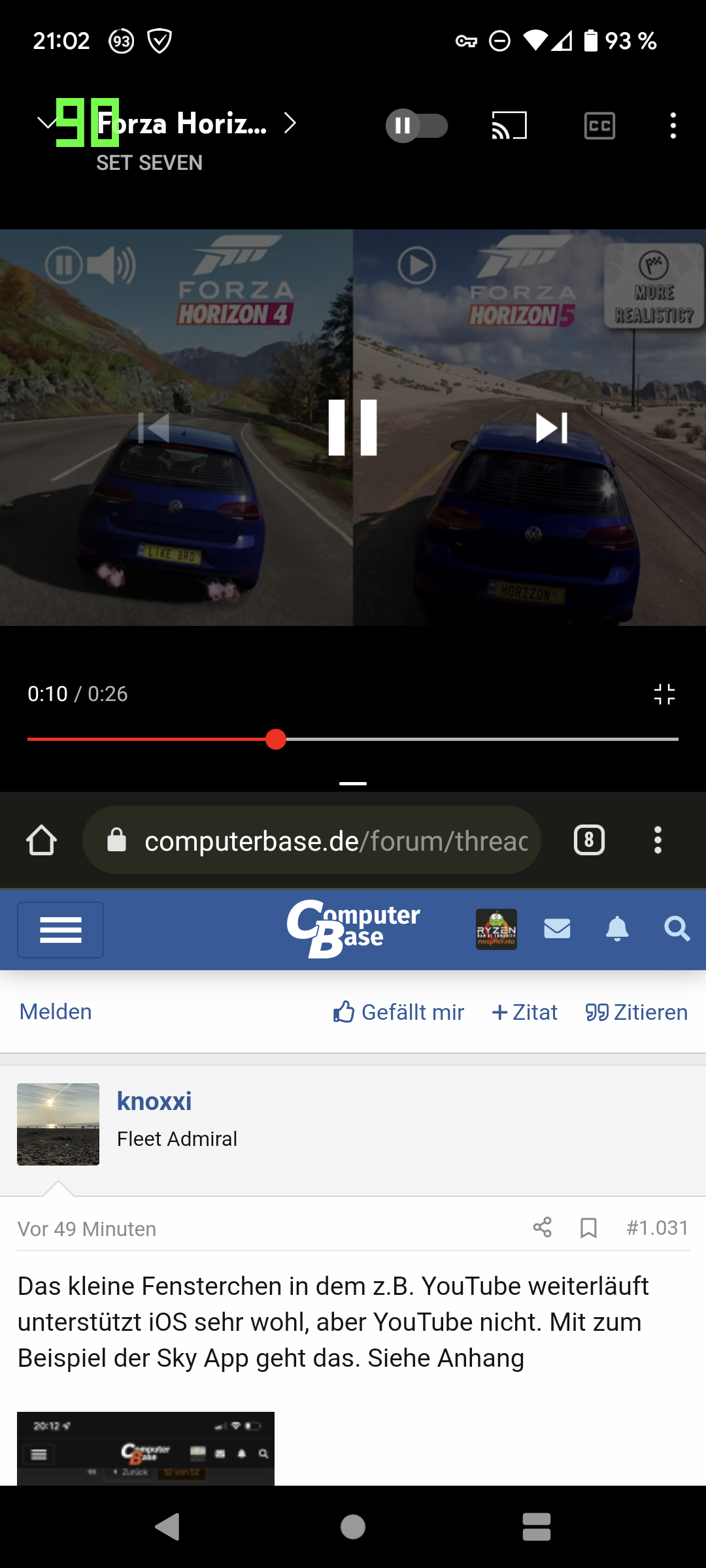
Task: Exit fullscreen video mode
Action: 664,694
